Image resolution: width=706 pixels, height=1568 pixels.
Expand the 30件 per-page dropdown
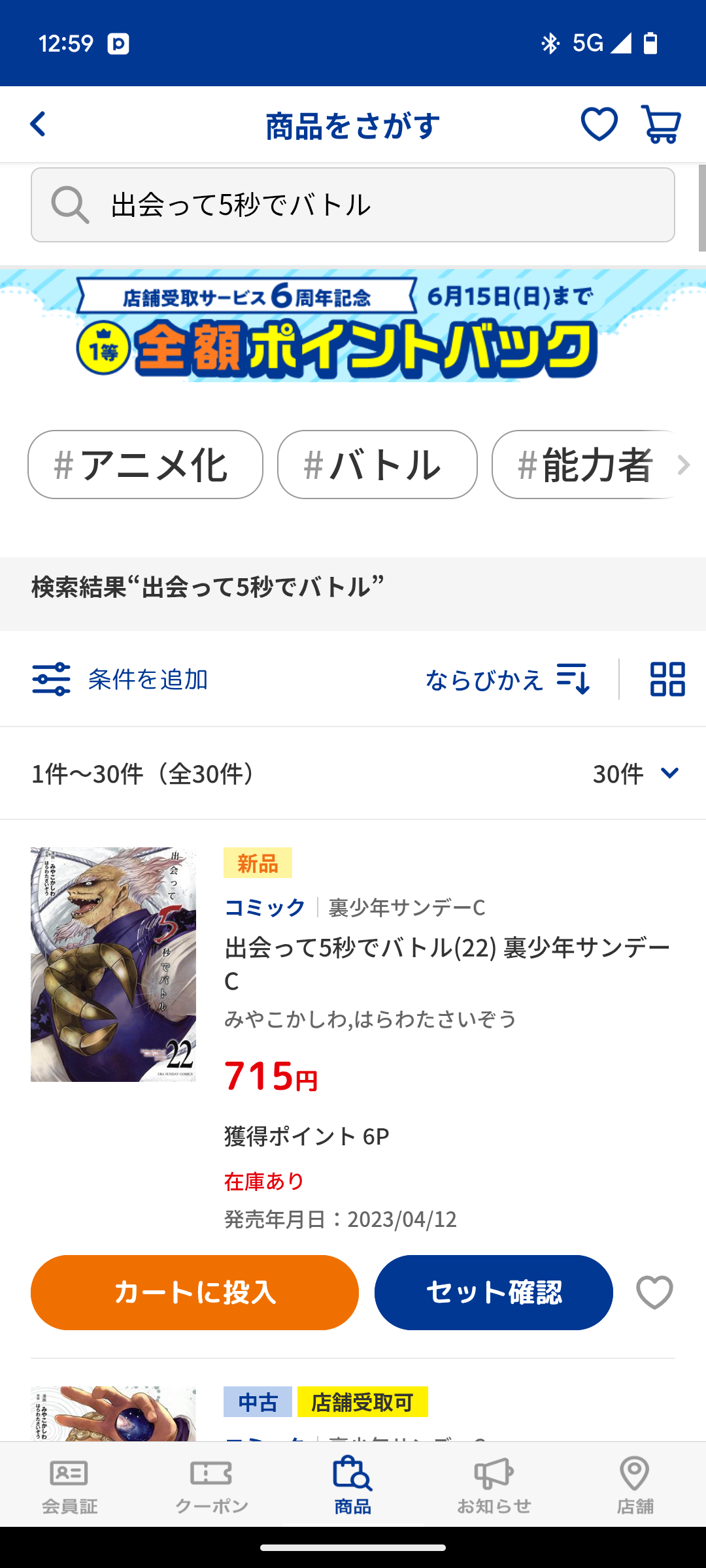pos(635,774)
